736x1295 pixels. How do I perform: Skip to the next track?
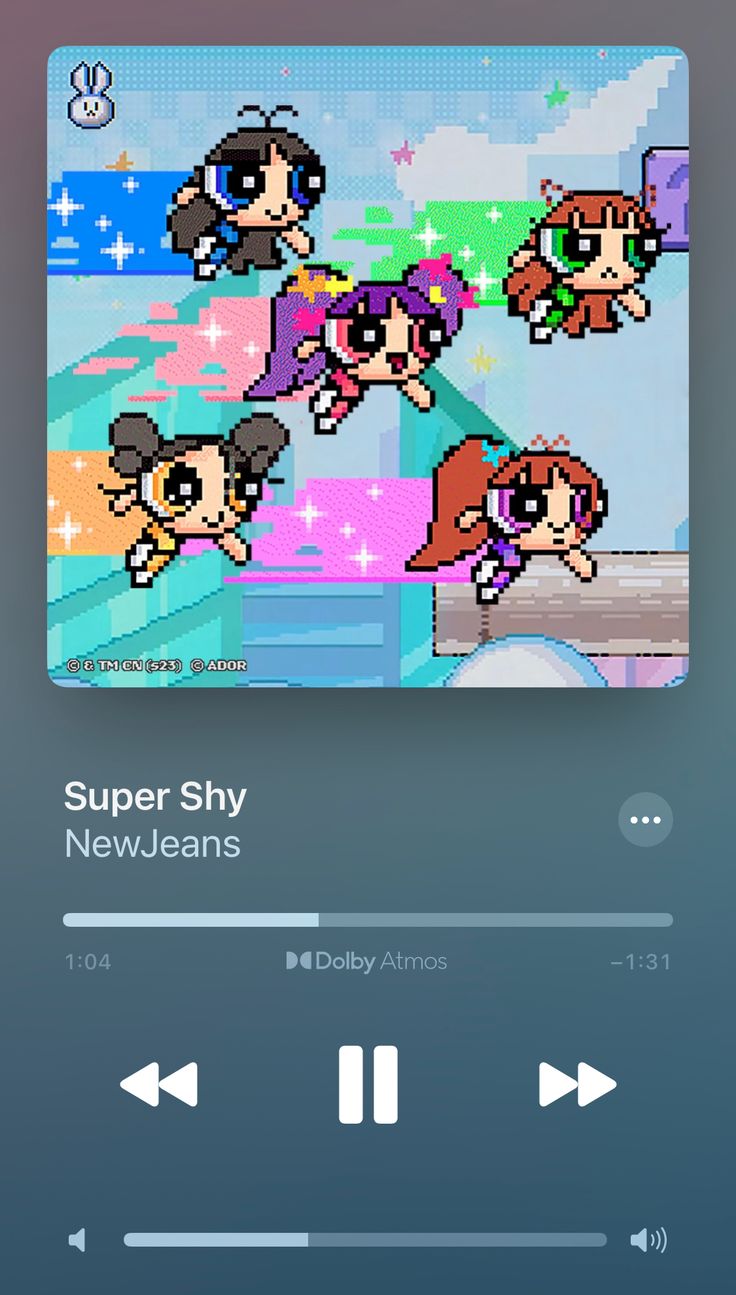(577, 1085)
